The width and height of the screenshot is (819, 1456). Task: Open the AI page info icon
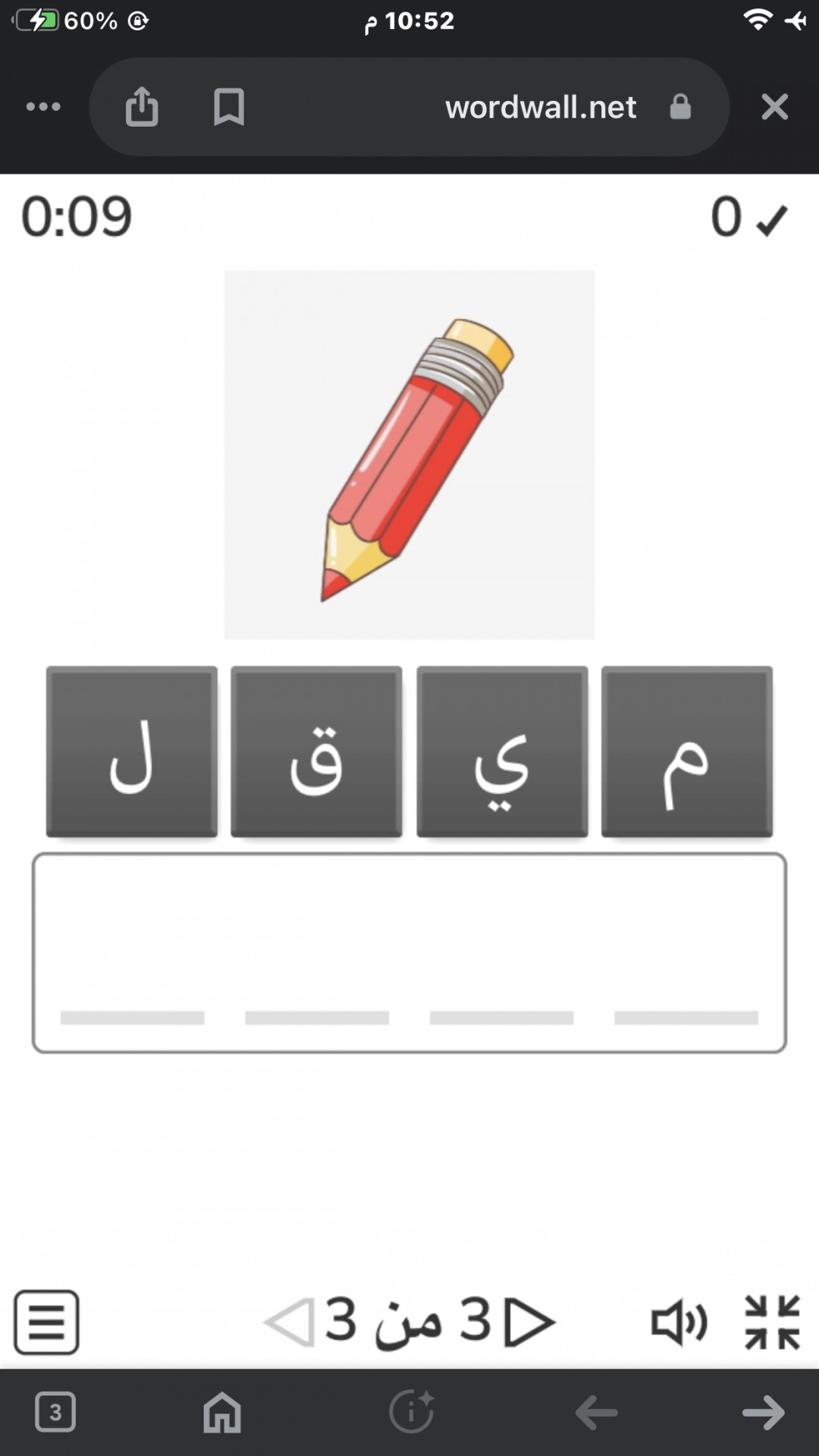pyautogui.click(x=411, y=1412)
